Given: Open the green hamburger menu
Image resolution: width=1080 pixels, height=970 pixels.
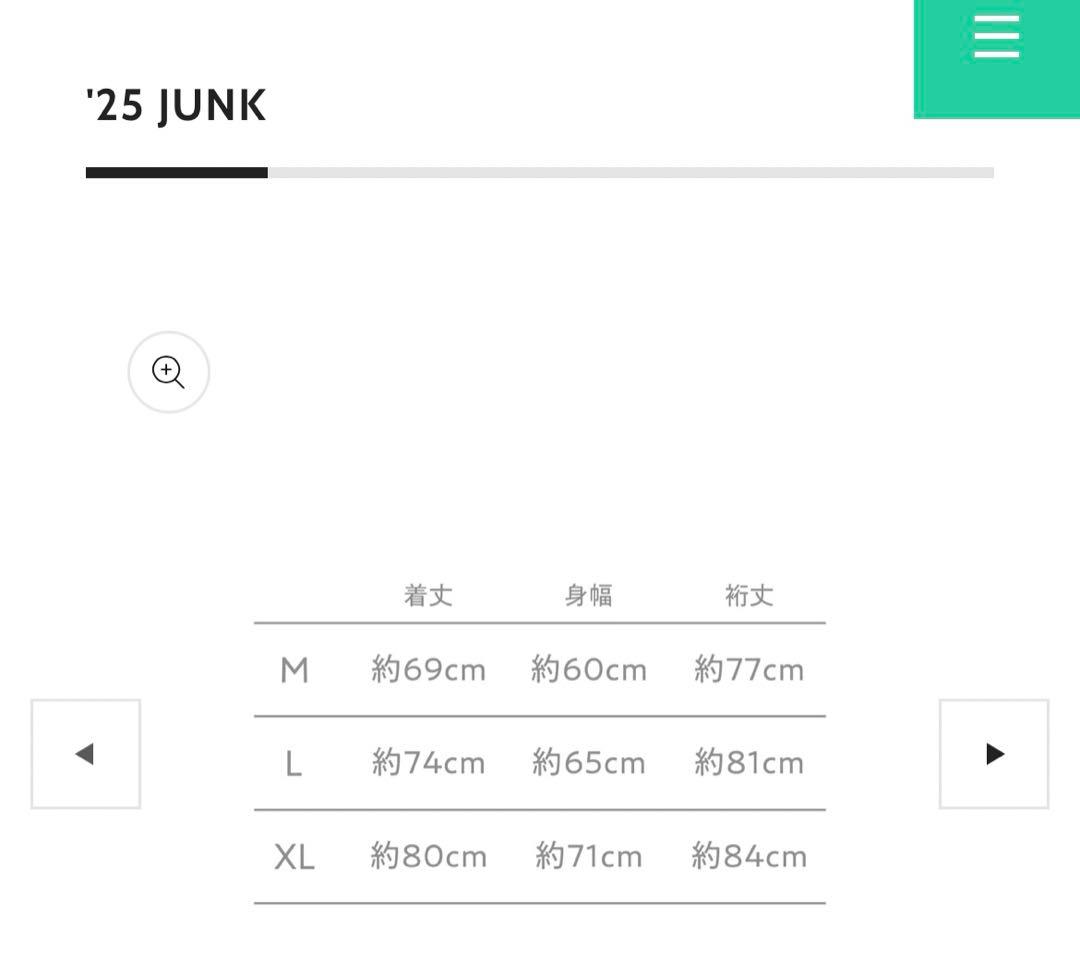Looking at the screenshot, I should point(996,40).
